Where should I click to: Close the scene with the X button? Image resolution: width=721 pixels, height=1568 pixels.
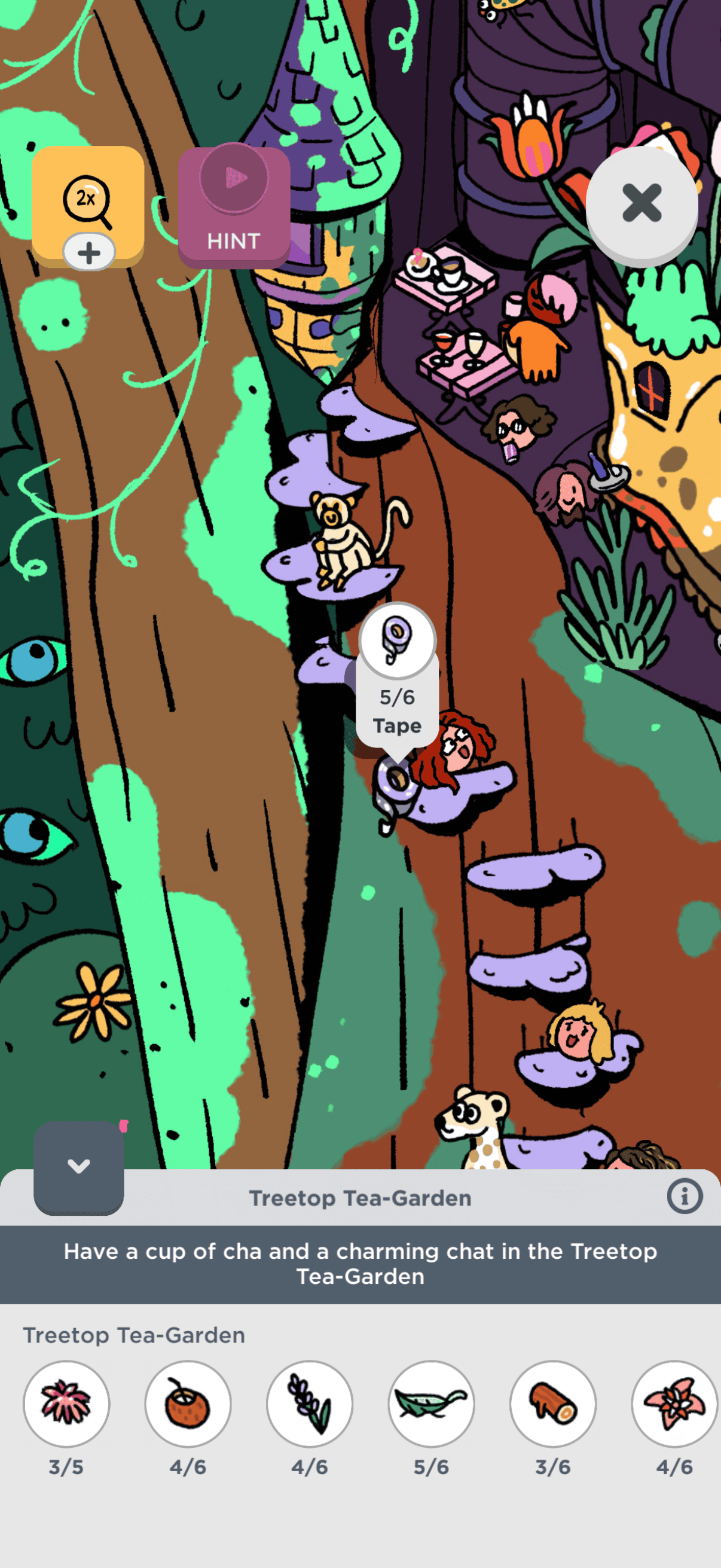click(x=641, y=203)
